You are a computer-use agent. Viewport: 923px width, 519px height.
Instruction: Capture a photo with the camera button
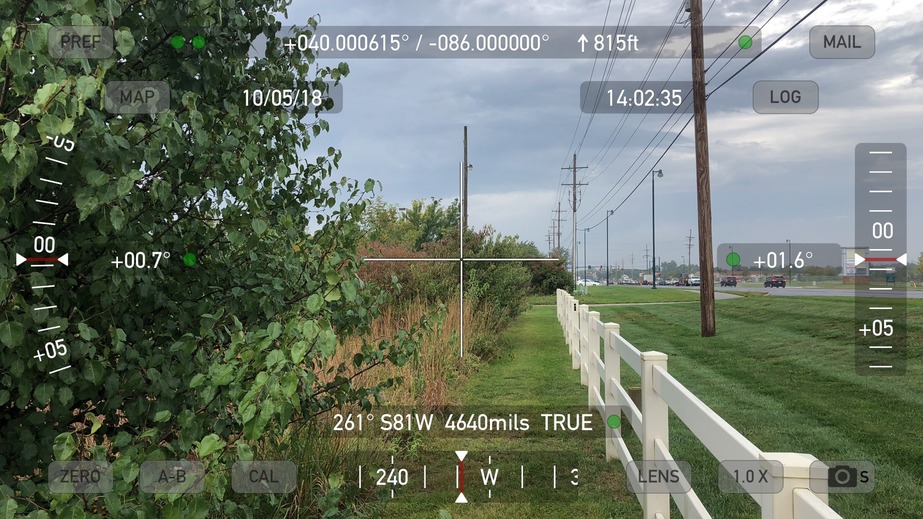pos(842,477)
